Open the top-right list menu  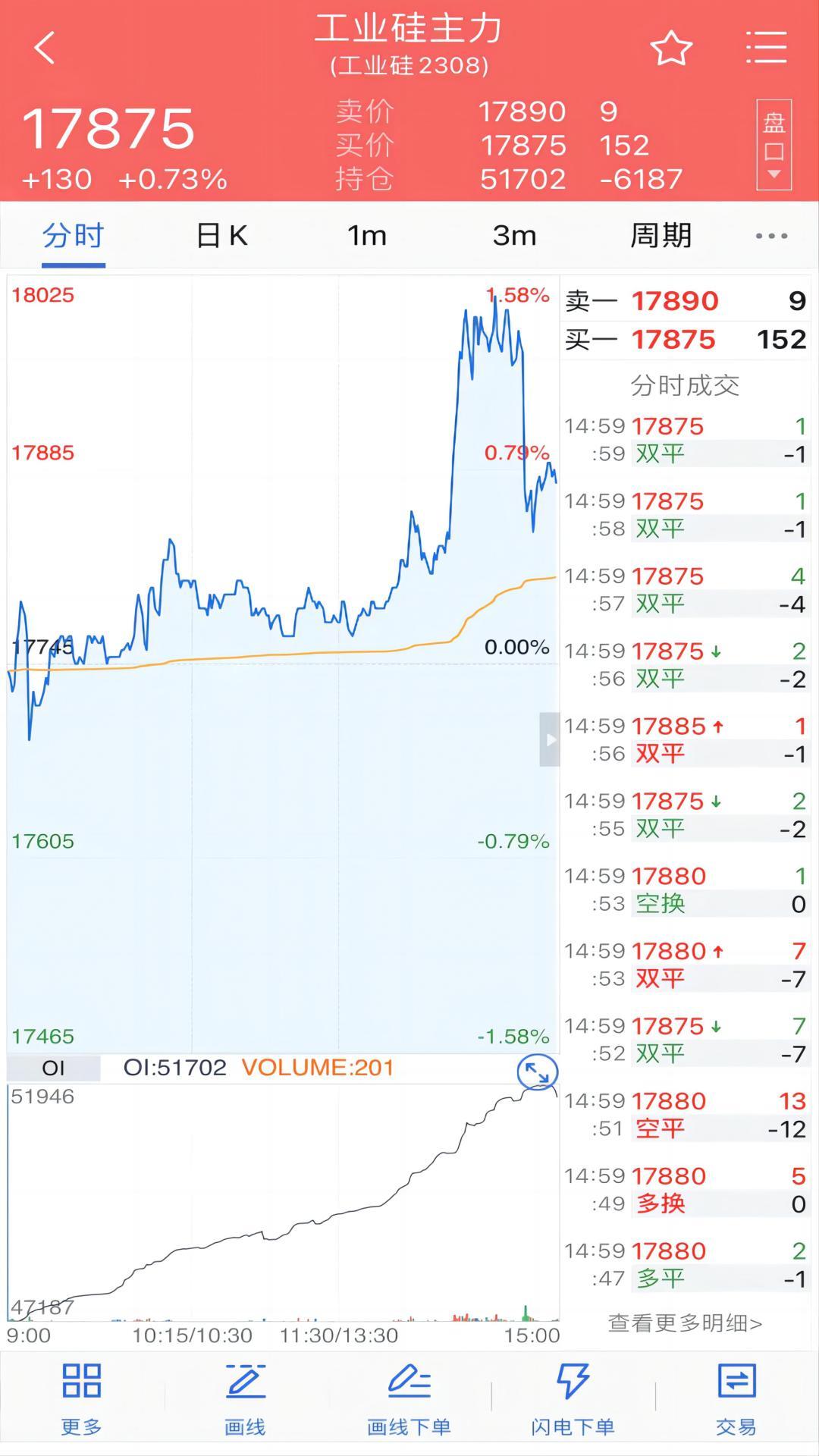pyautogui.click(x=766, y=49)
